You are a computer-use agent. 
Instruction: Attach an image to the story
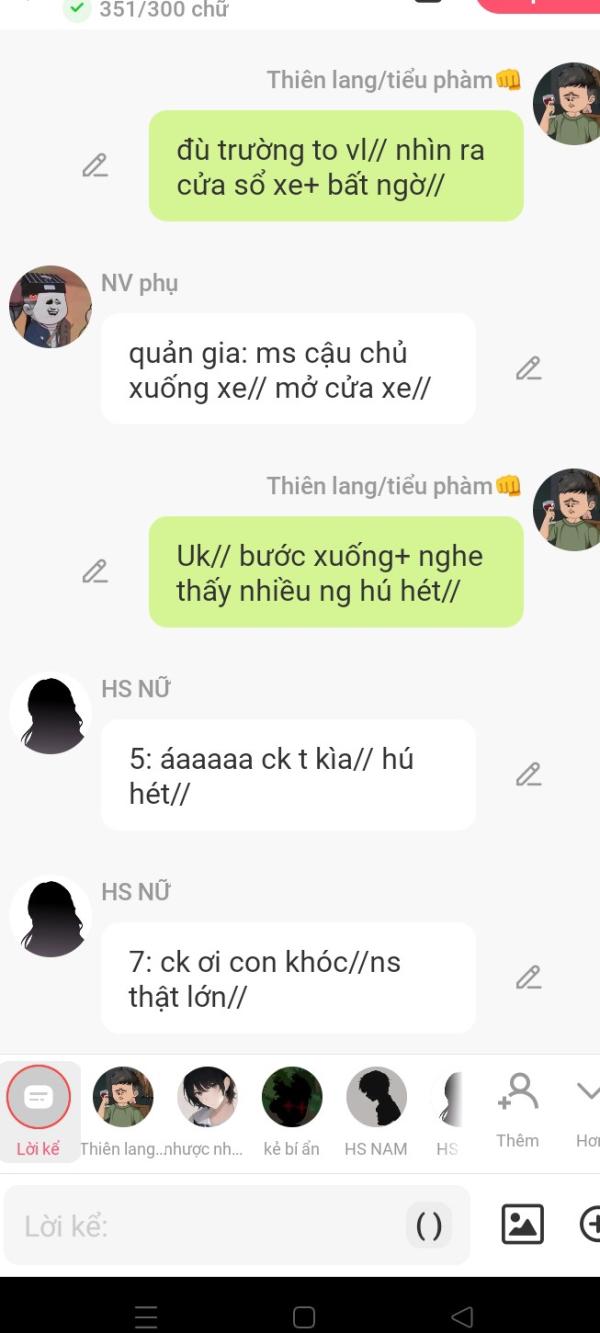pos(522,1225)
